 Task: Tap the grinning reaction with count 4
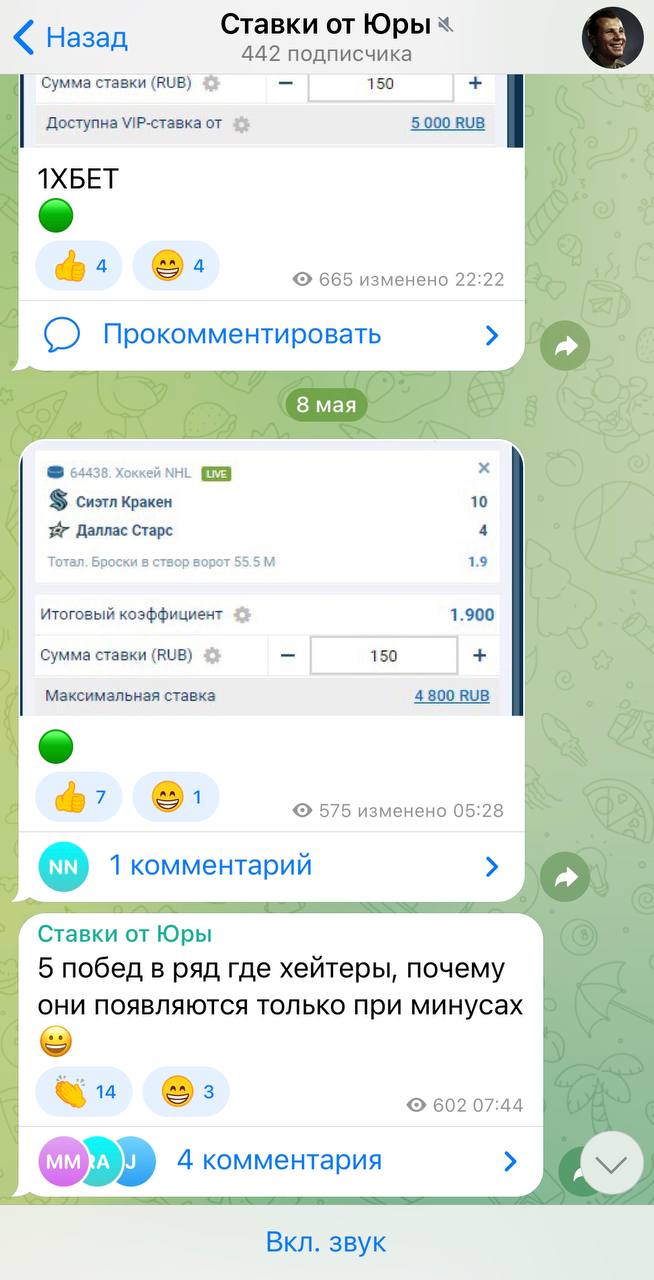(x=176, y=266)
